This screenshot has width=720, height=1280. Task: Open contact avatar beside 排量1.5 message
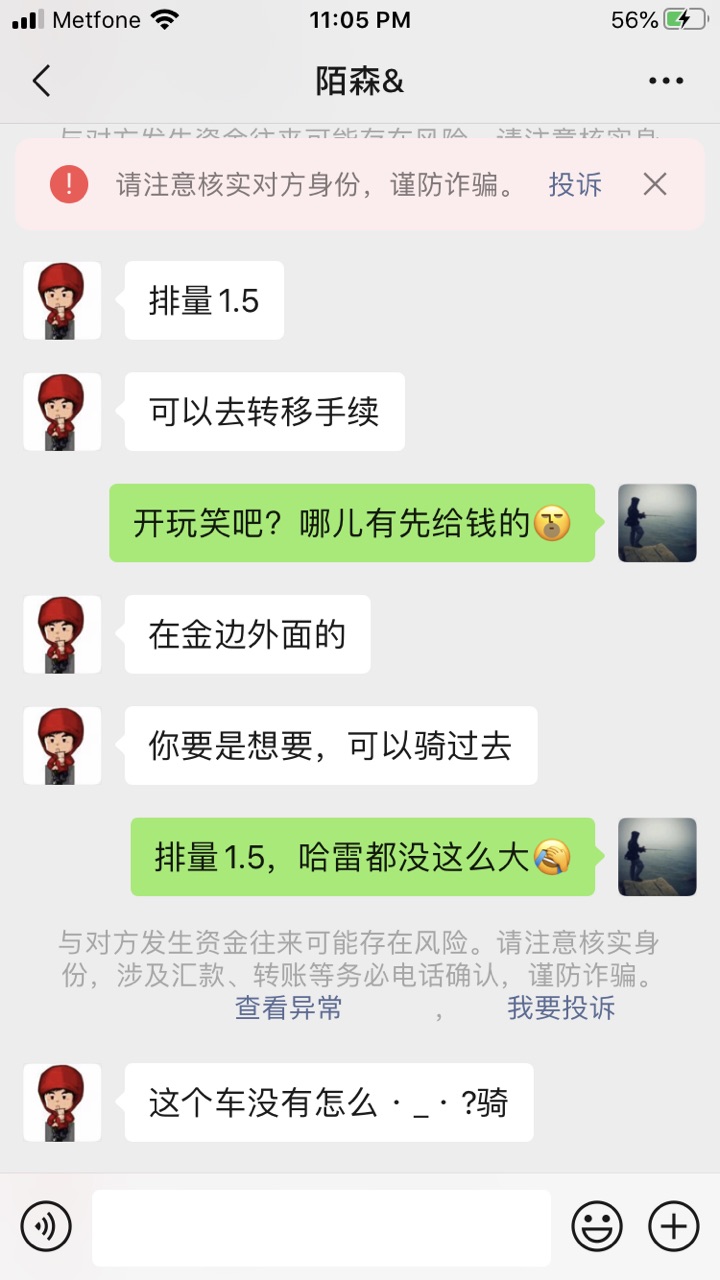[x=62, y=301]
